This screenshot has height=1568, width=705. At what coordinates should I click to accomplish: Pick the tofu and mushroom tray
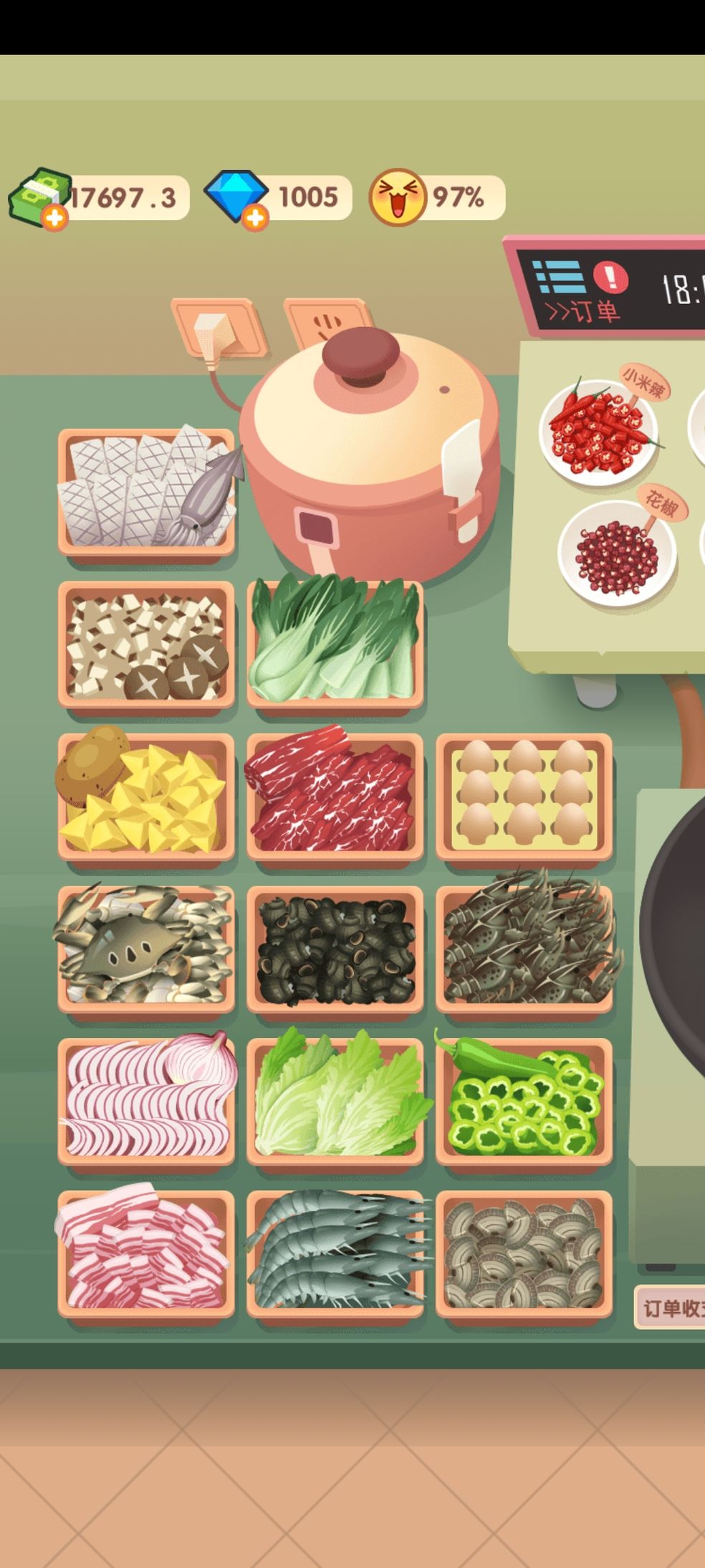click(x=146, y=645)
